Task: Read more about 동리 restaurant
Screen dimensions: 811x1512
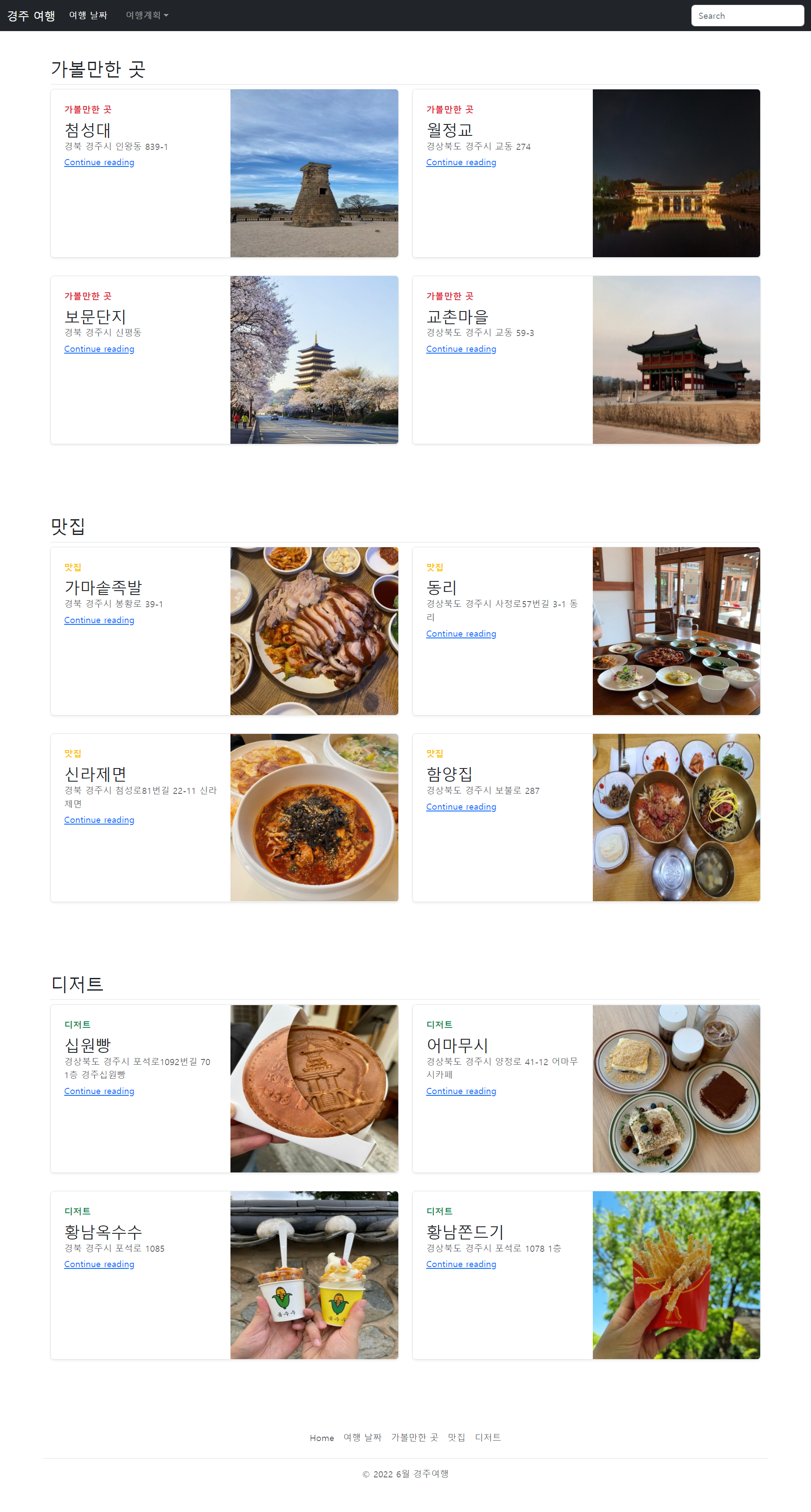Action: click(460, 634)
